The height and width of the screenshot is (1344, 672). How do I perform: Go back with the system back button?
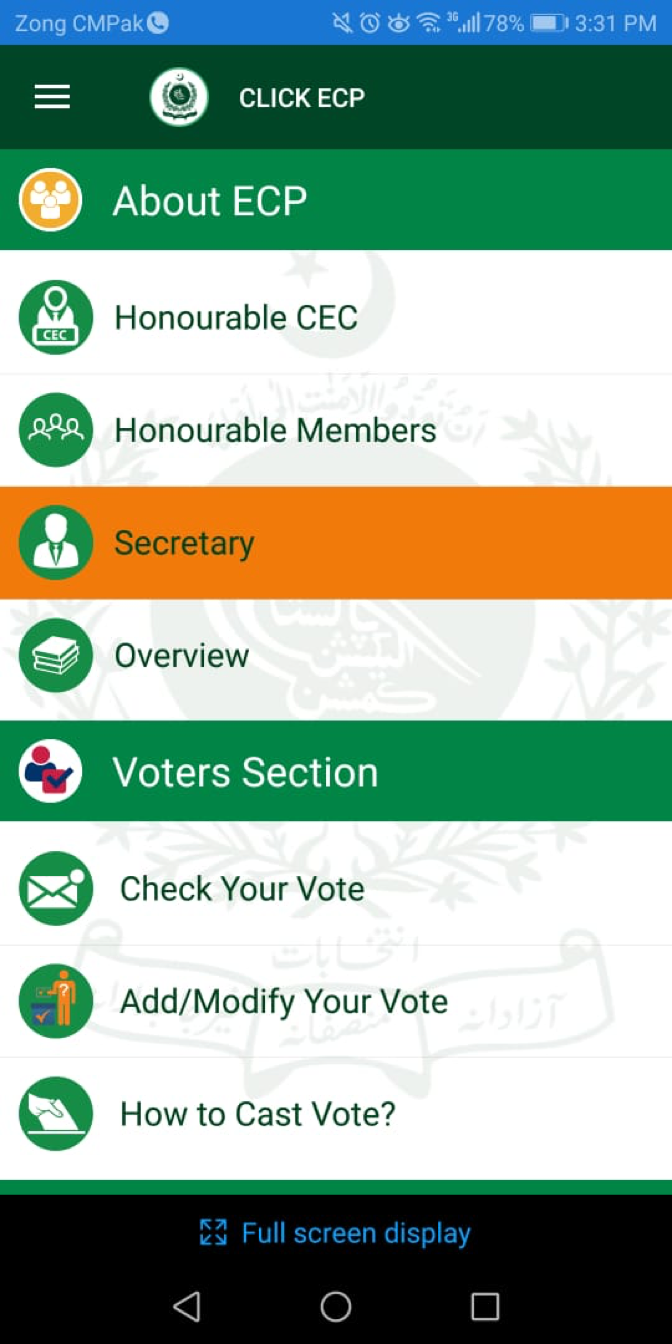[x=187, y=1306]
